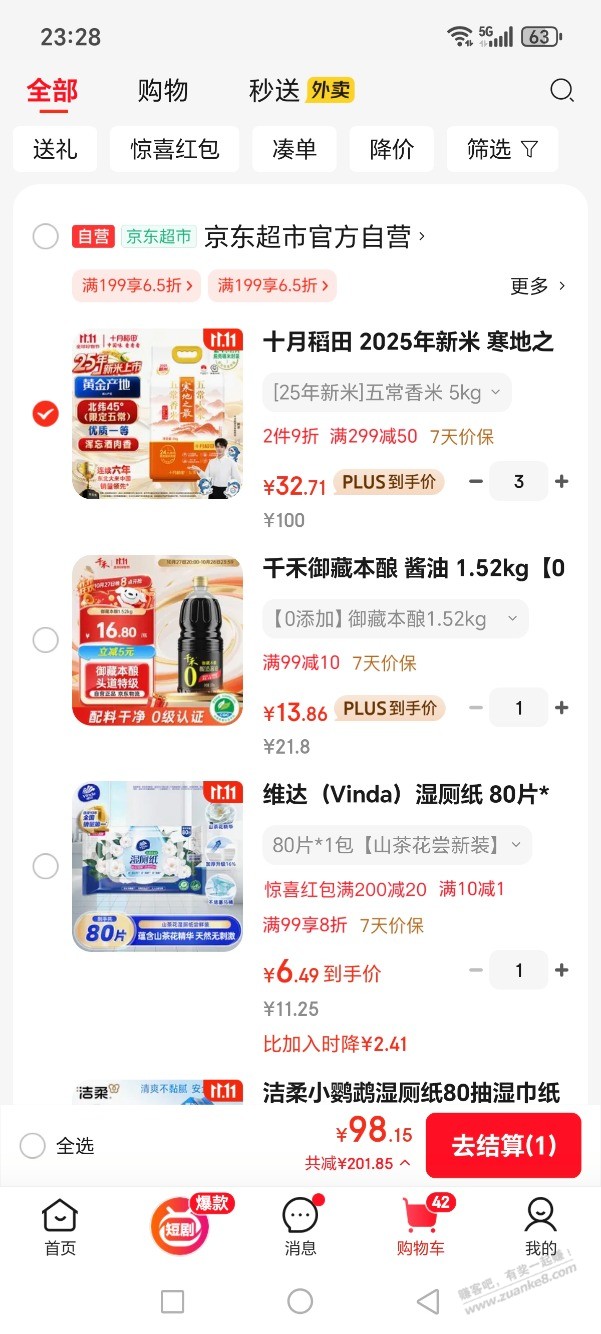Increase the 十月稻田 rice quantity
The width and height of the screenshot is (601, 1334).
tap(562, 482)
